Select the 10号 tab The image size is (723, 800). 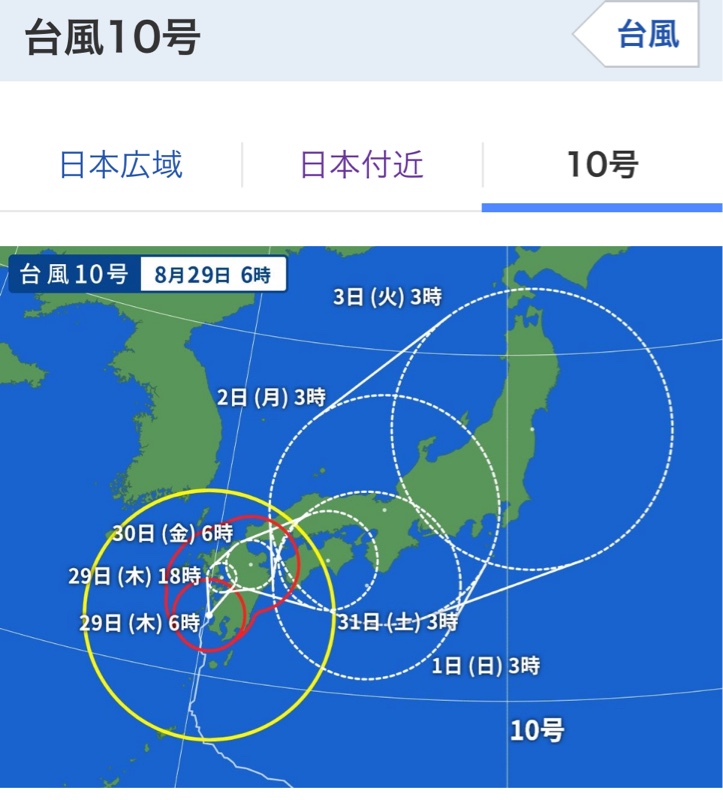pyautogui.click(x=602, y=164)
